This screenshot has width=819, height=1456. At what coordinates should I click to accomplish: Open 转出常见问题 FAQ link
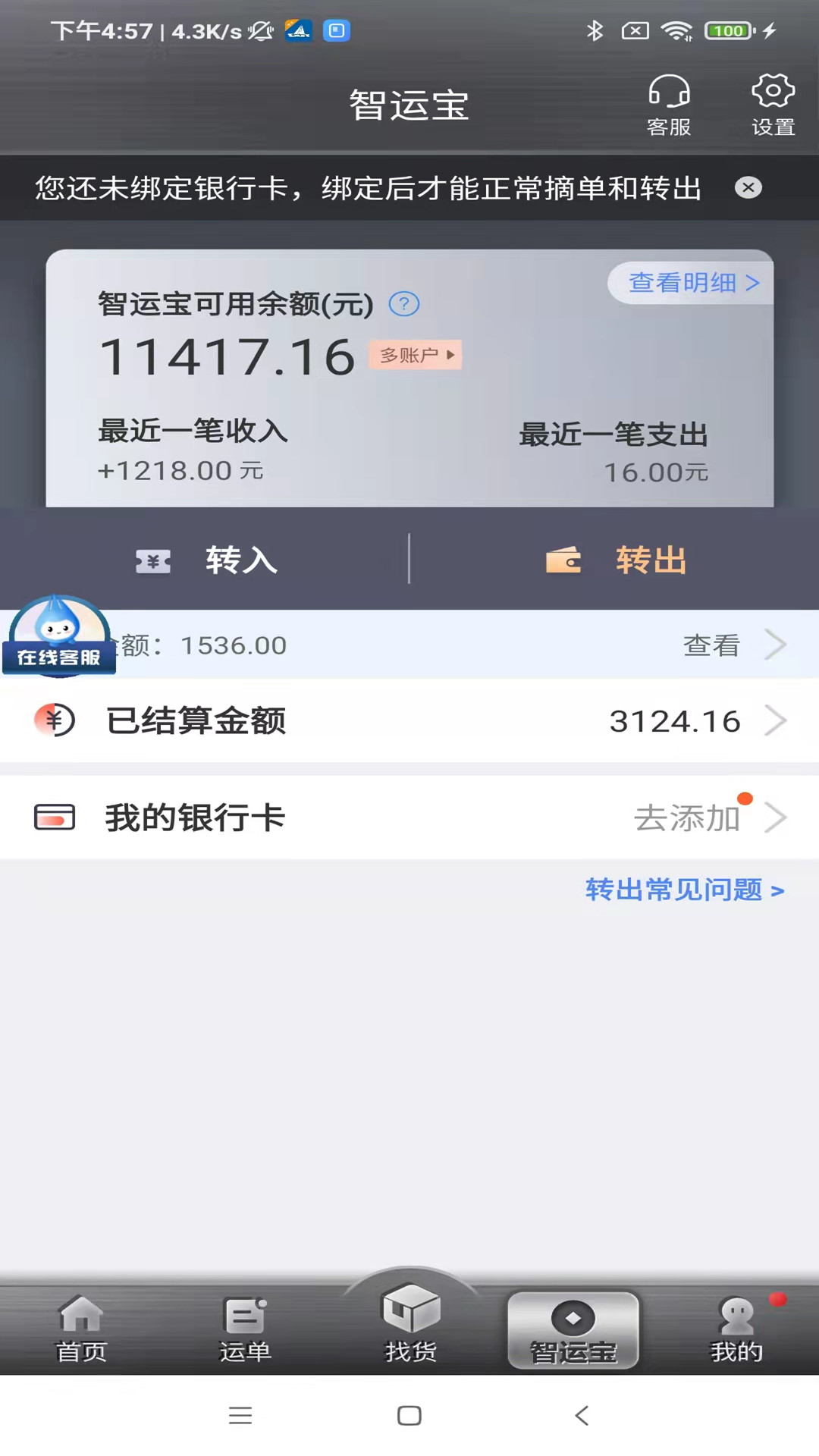click(x=684, y=890)
